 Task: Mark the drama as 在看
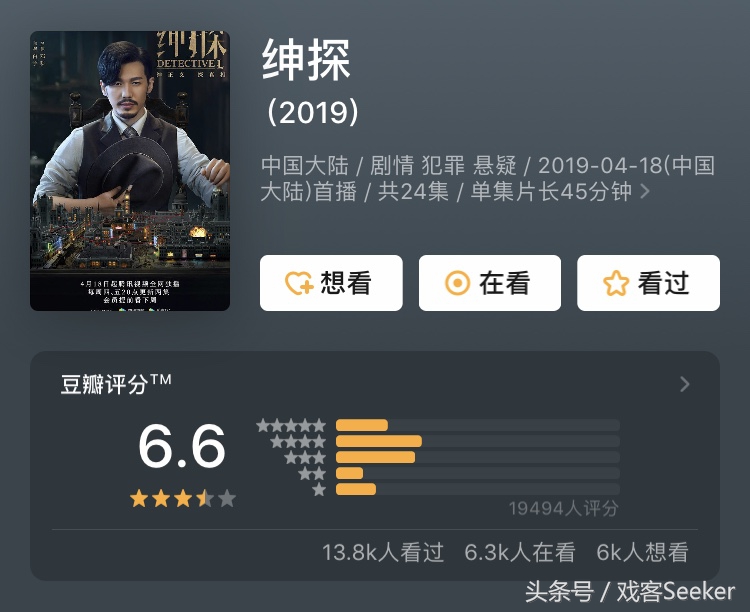tap(489, 283)
